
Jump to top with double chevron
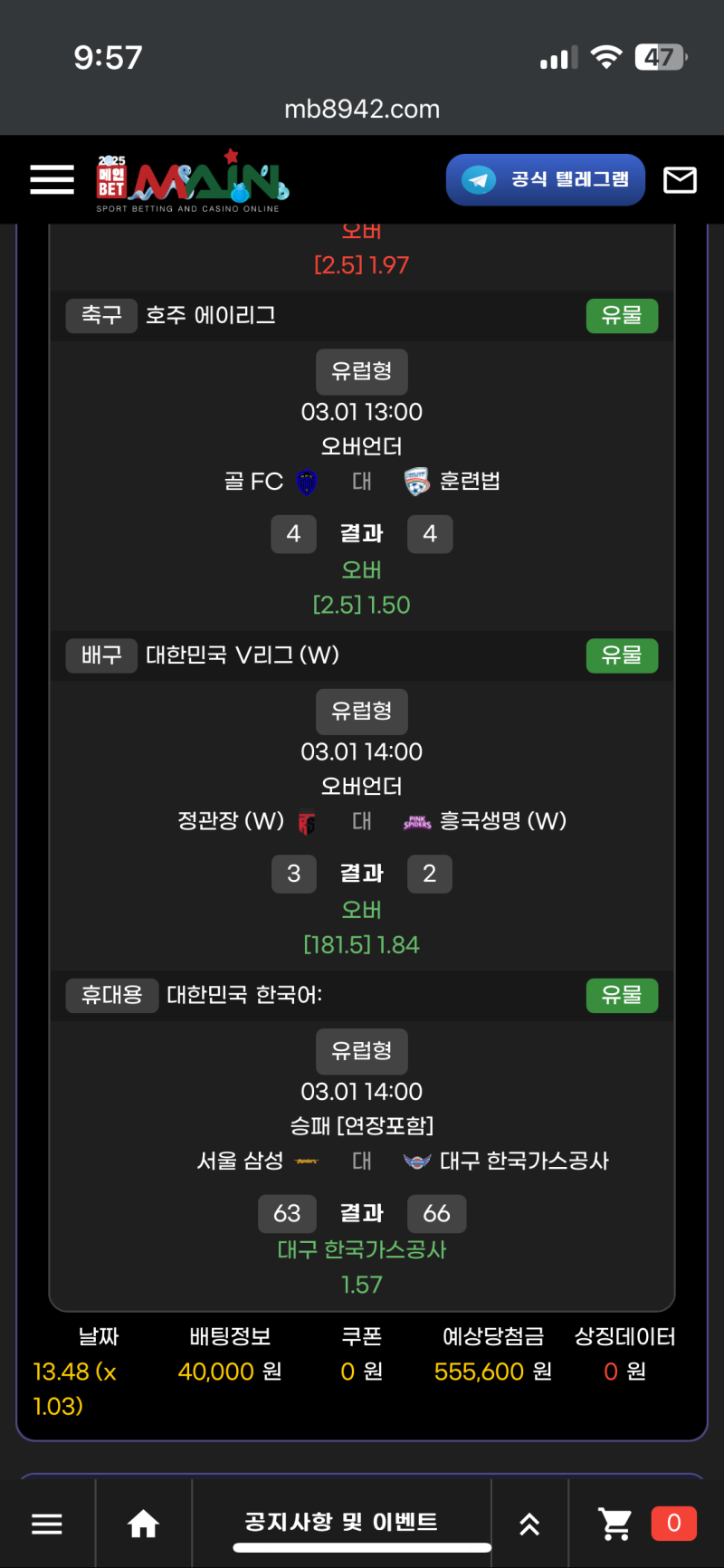(529, 1525)
